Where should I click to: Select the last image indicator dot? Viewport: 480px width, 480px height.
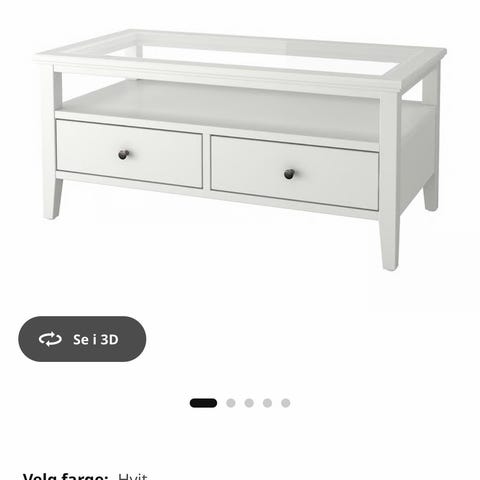coord(286,403)
